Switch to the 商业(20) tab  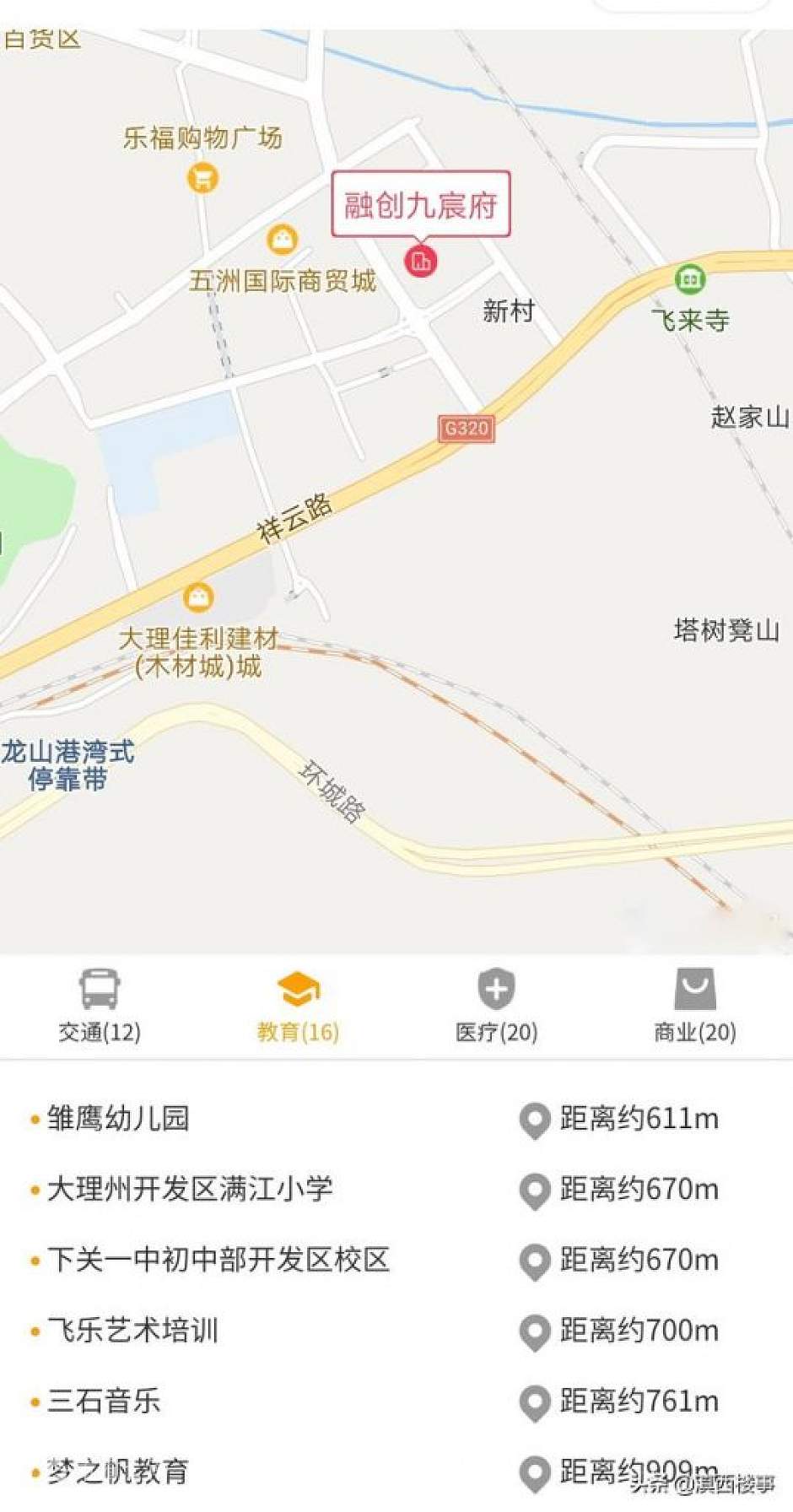(694, 1006)
